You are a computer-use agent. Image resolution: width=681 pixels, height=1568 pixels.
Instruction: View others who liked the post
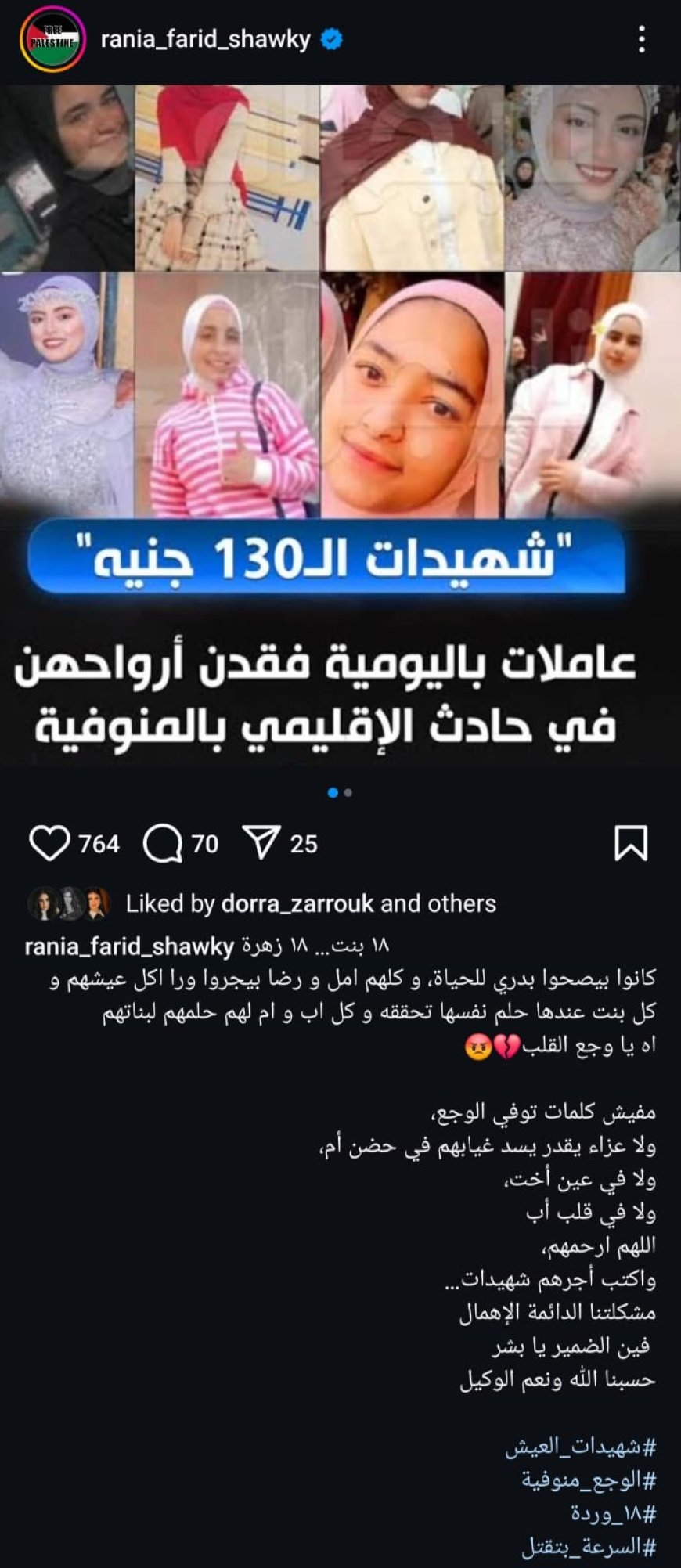click(467, 904)
